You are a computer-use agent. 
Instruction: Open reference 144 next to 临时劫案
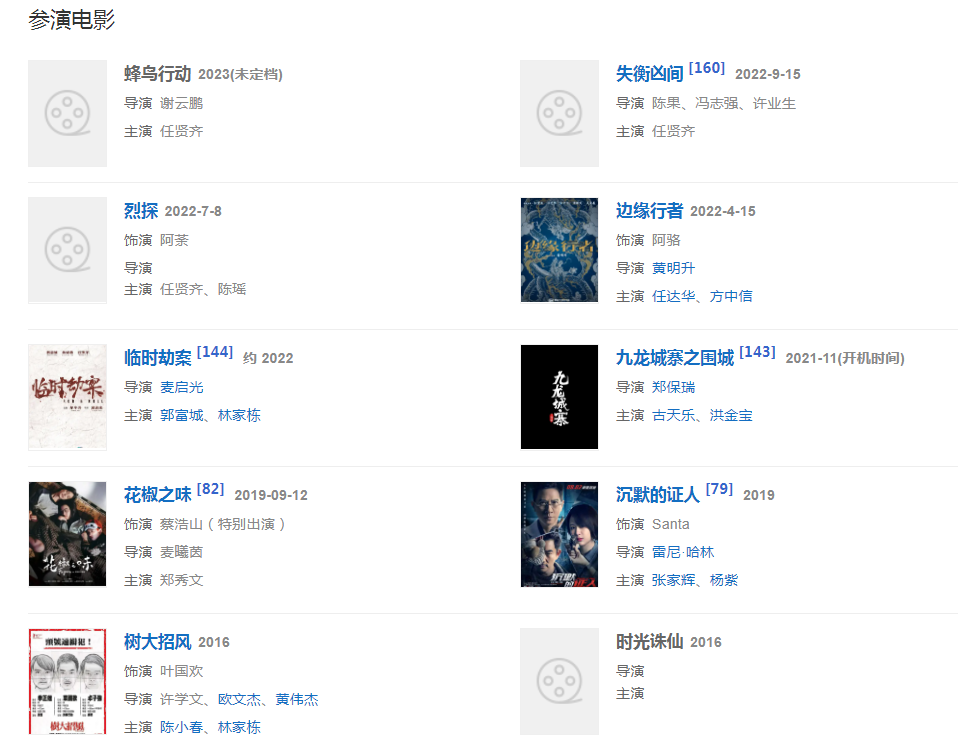(215, 352)
